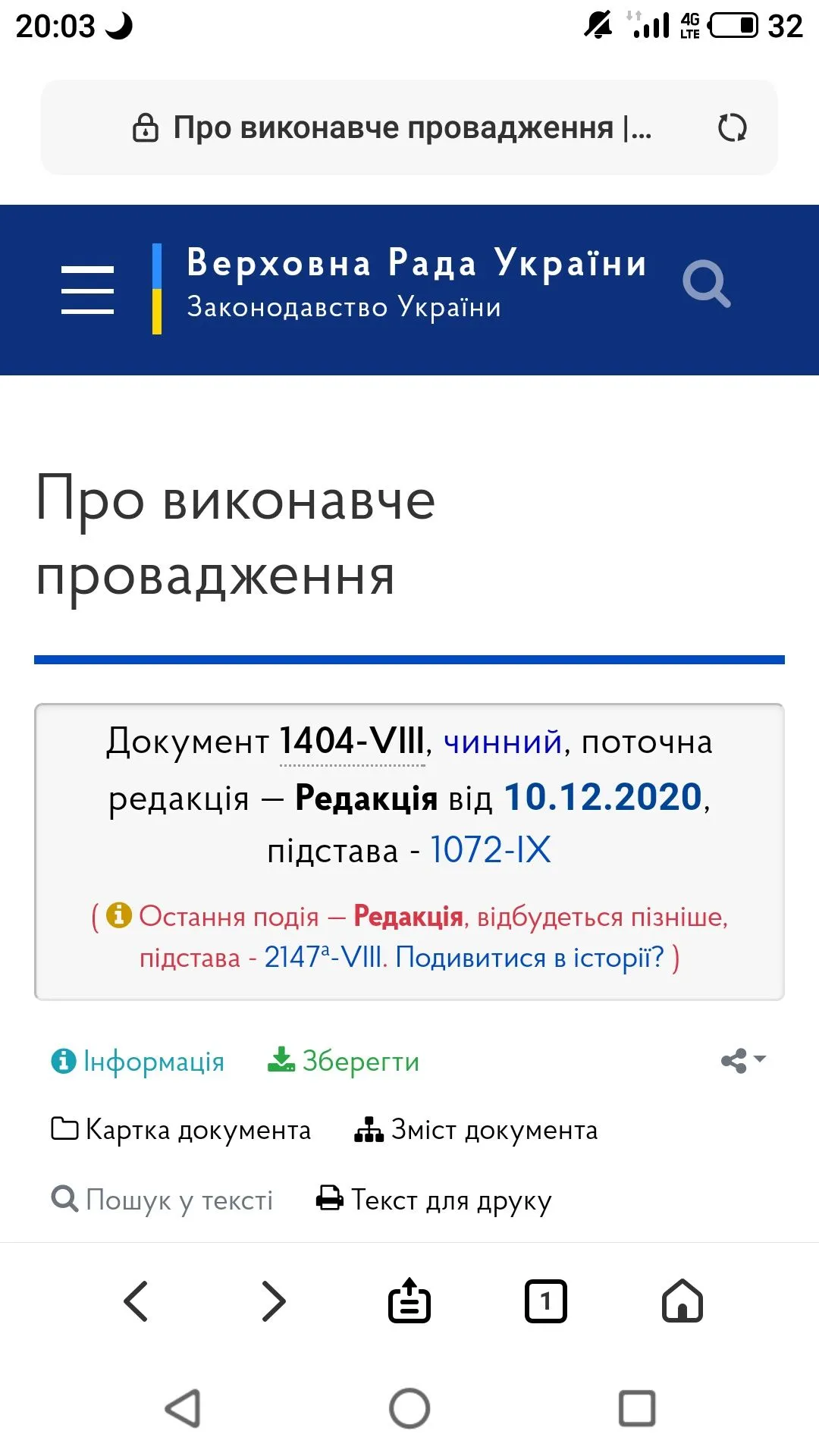The image size is (819, 1456).
Task: Open the document status link чинний
Action: tap(502, 742)
